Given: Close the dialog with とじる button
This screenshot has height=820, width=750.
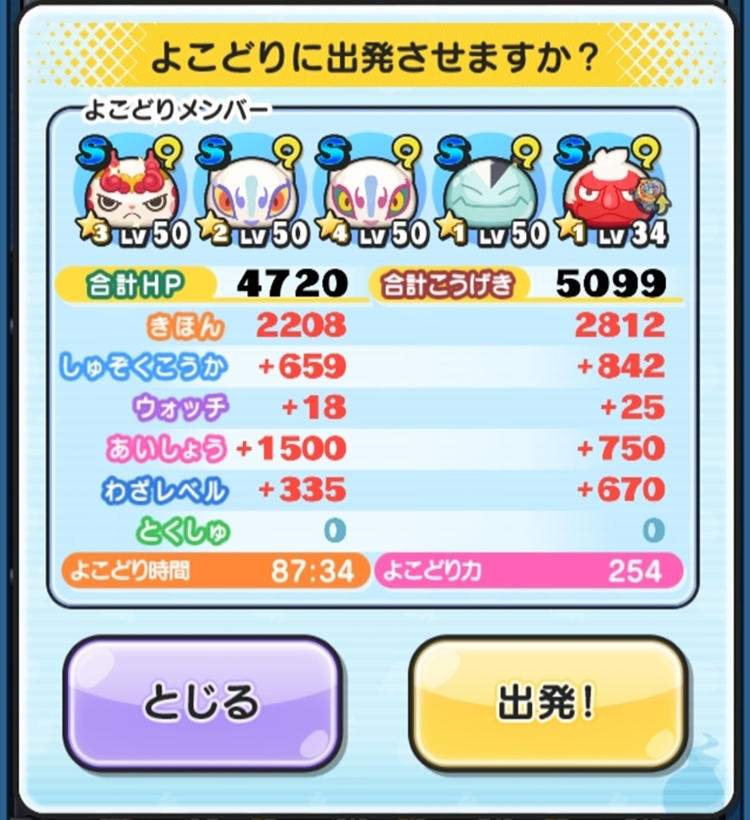Looking at the screenshot, I should (204, 703).
